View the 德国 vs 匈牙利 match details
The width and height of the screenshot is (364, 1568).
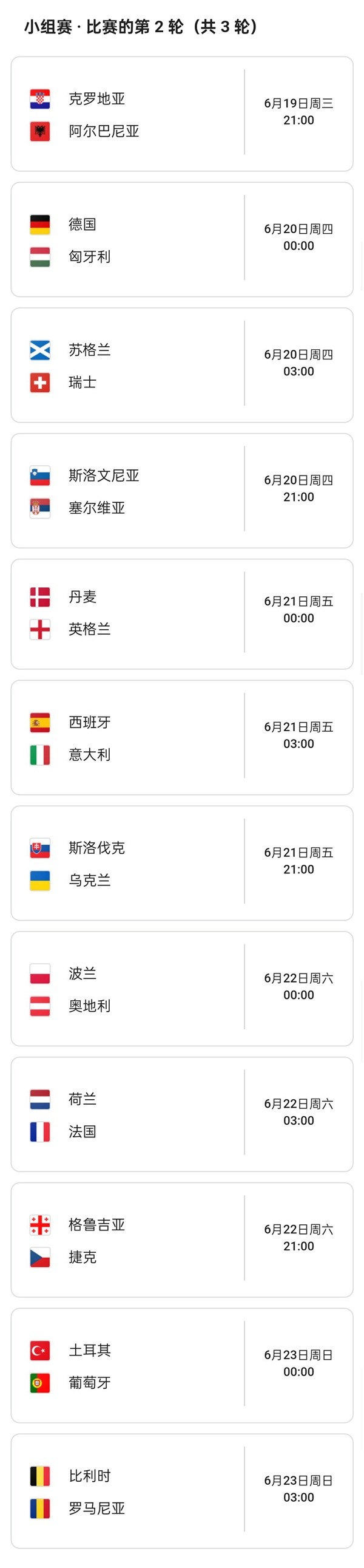pos(181,240)
